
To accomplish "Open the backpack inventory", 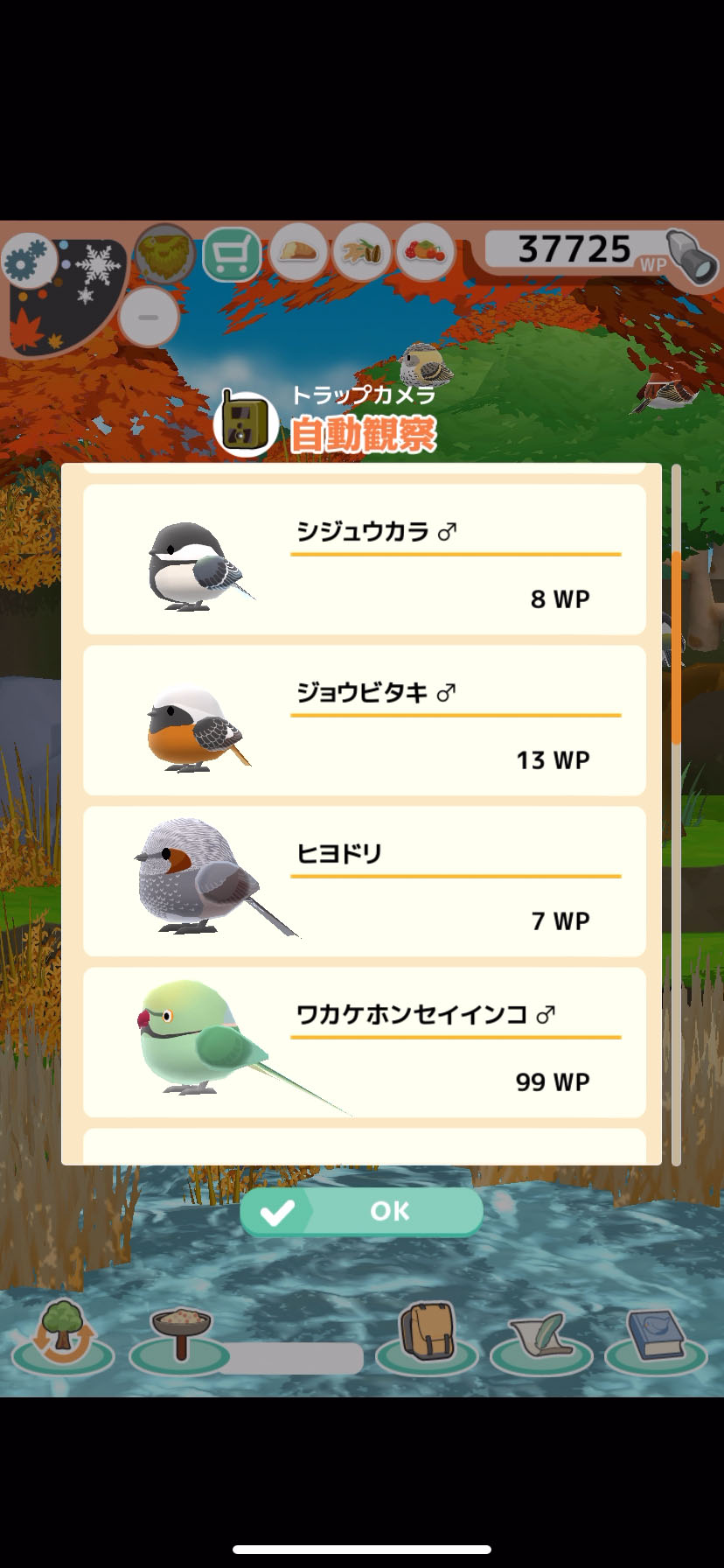I will point(426,1332).
